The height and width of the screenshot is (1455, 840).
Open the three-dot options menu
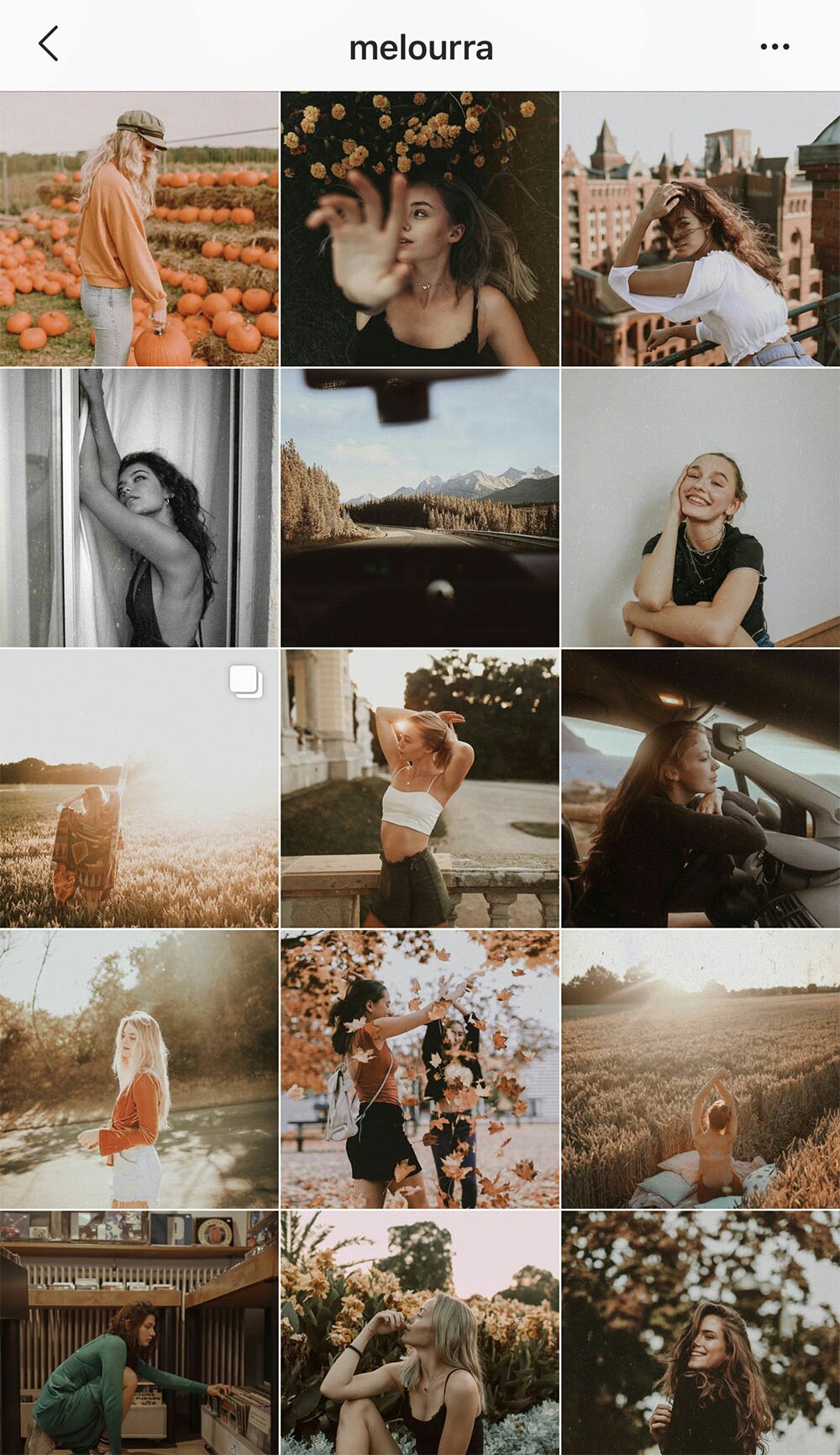click(x=774, y=46)
